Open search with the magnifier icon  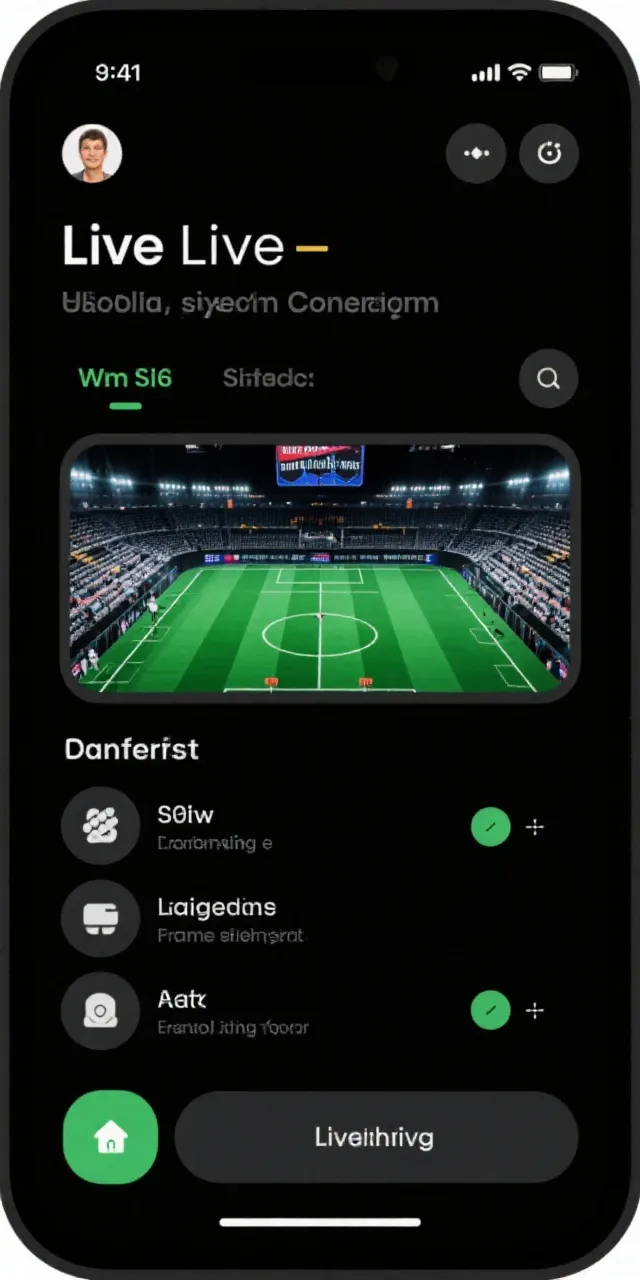548,379
